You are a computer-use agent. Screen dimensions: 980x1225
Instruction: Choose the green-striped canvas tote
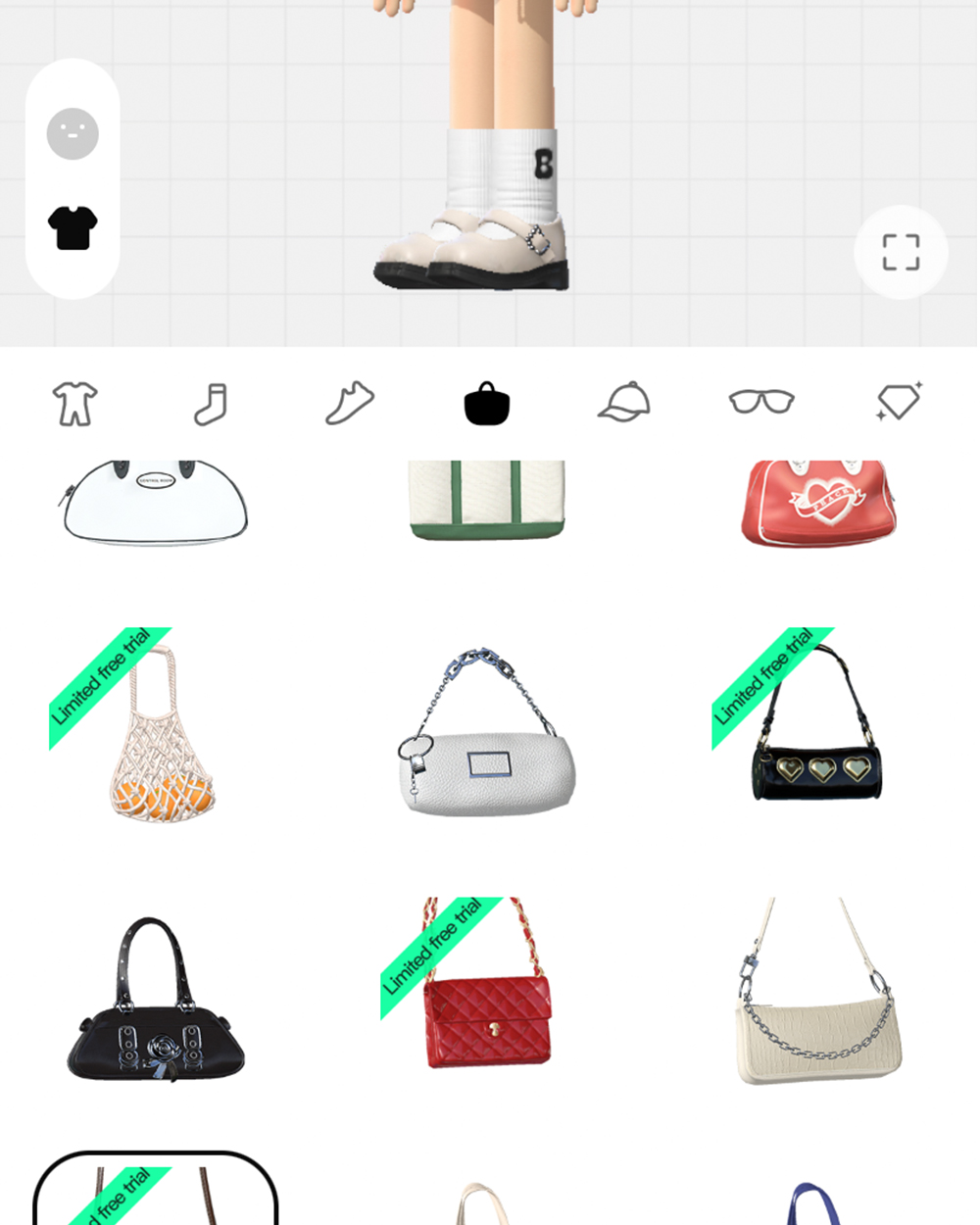pyautogui.click(x=487, y=500)
